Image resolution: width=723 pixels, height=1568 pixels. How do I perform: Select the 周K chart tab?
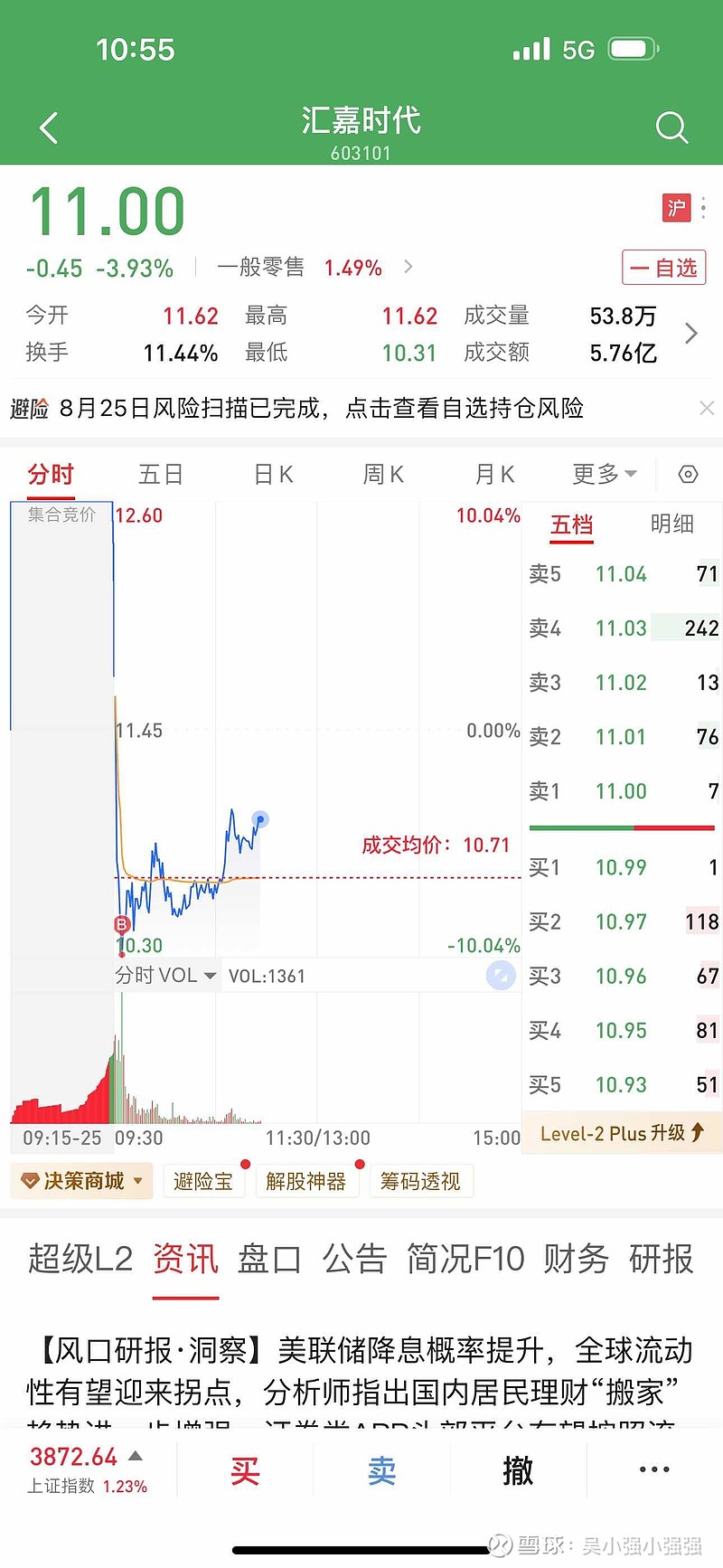pos(383,475)
